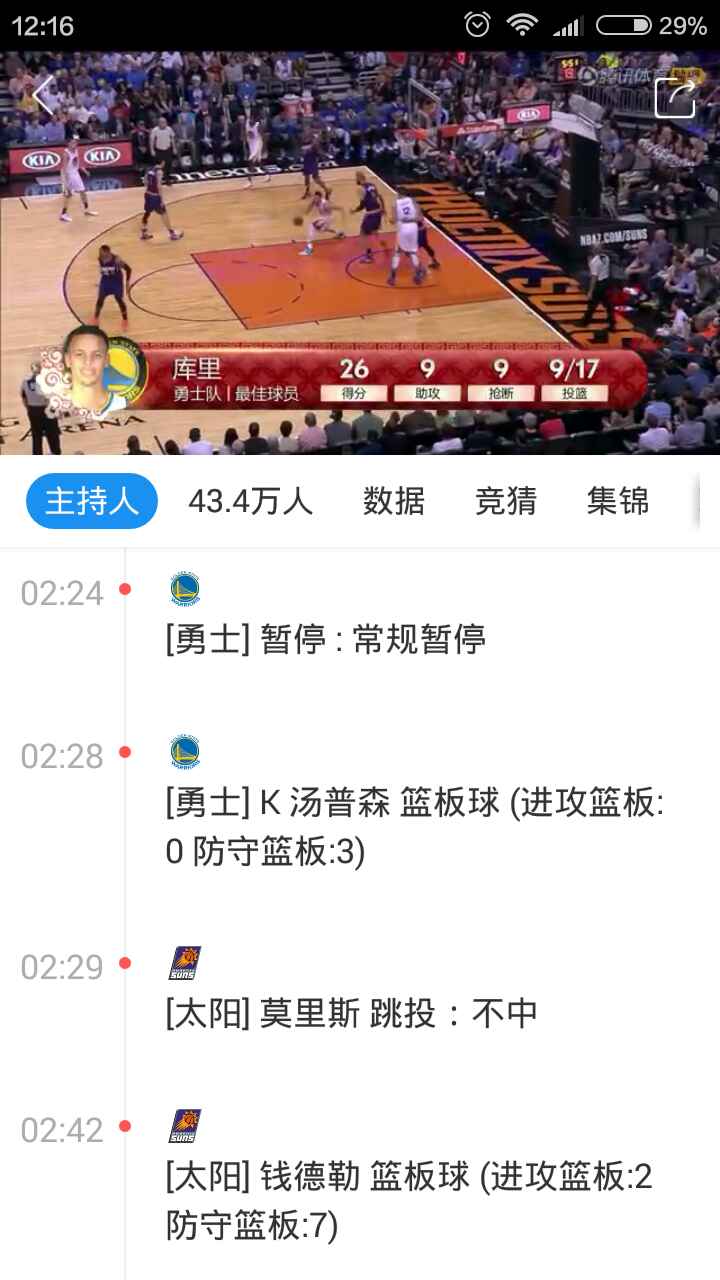Switch to the 数据 tab
This screenshot has width=720, height=1280.
[394, 501]
